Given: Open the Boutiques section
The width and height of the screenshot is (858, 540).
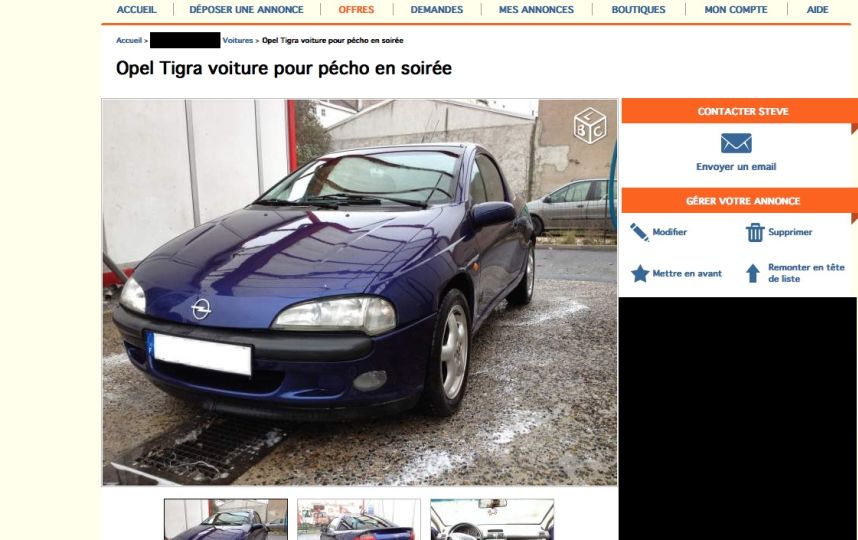Looking at the screenshot, I should 638,10.
